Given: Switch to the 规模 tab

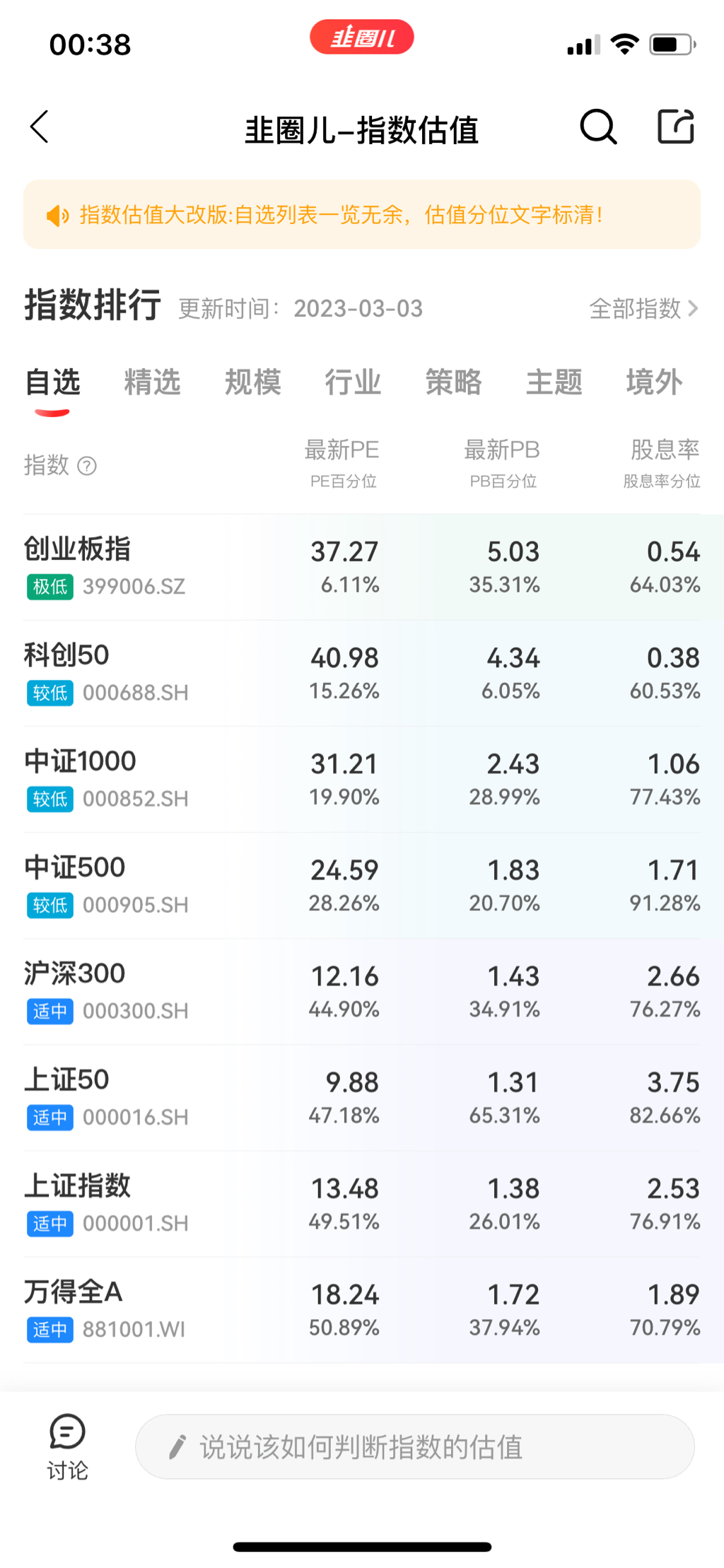Looking at the screenshot, I should click(x=252, y=382).
